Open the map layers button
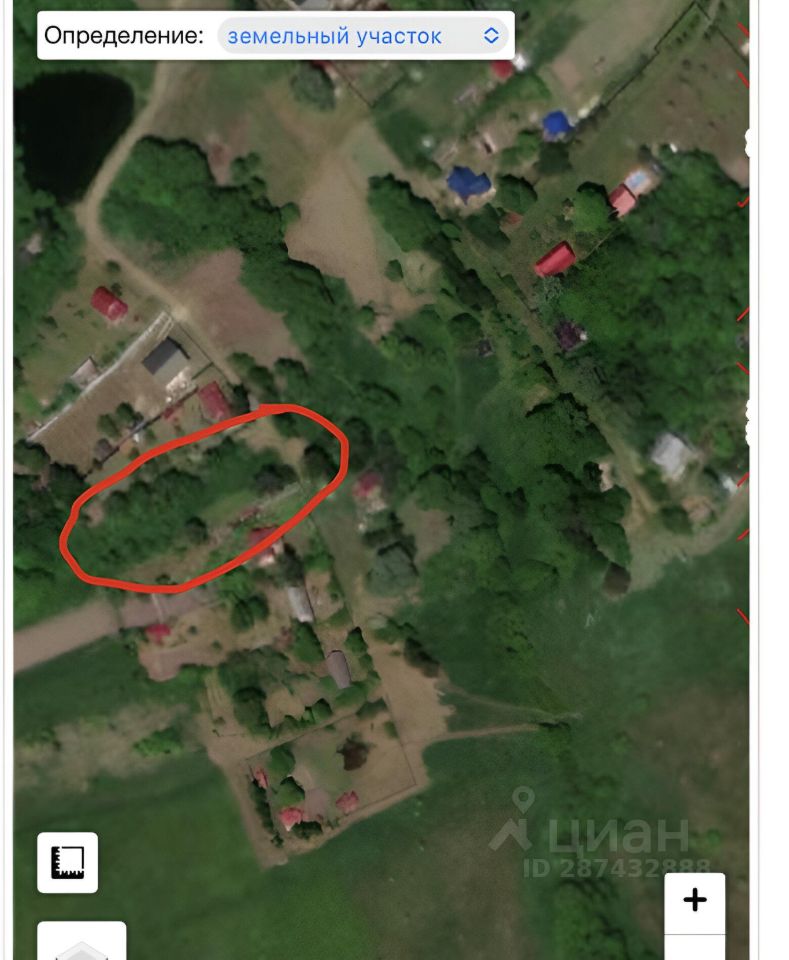 click(82, 942)
